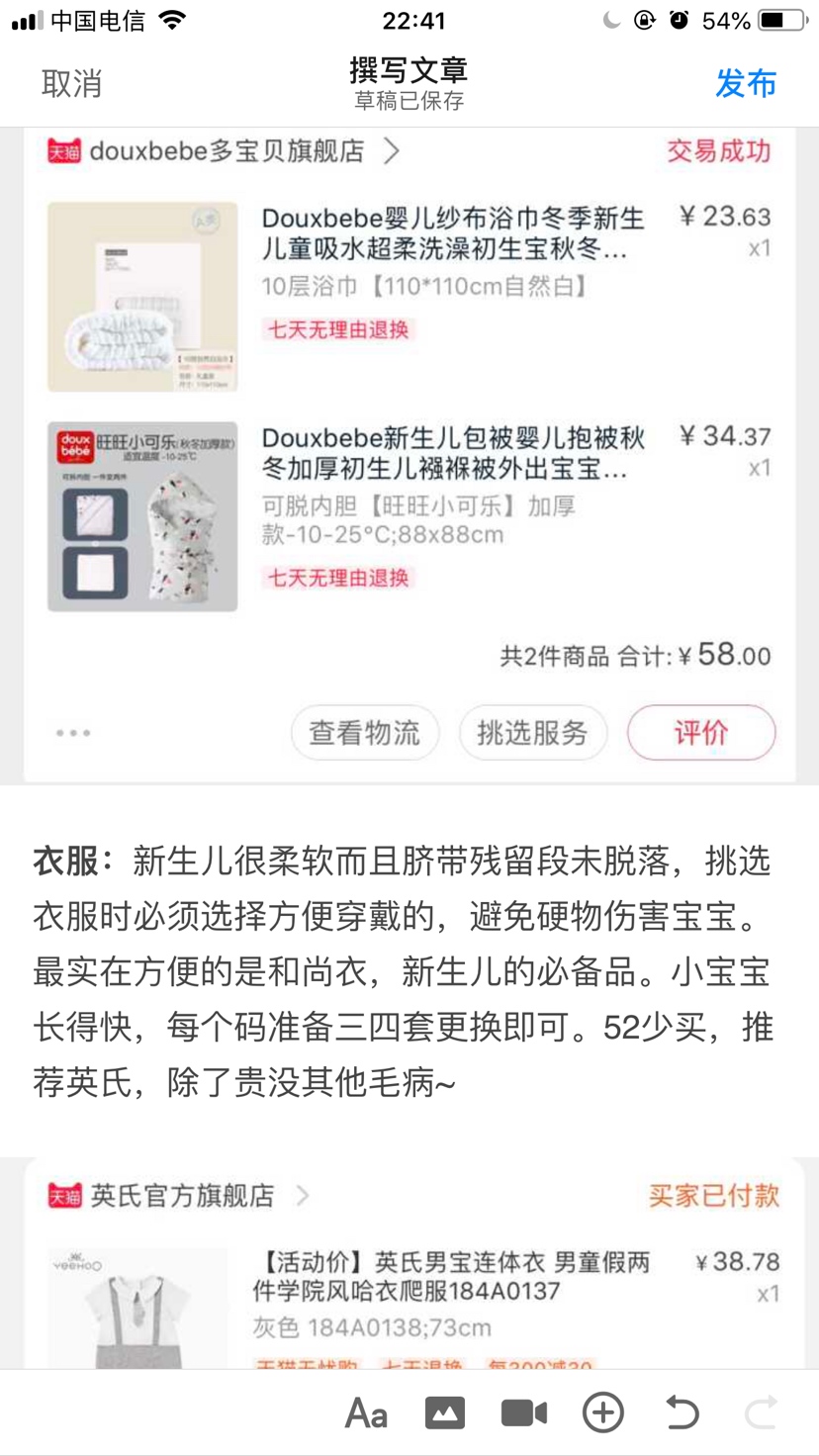Screen dimensions: 819x1456
Task: Open the plus insert menu
Action: pyautogui.click(x=603, y=1413)
